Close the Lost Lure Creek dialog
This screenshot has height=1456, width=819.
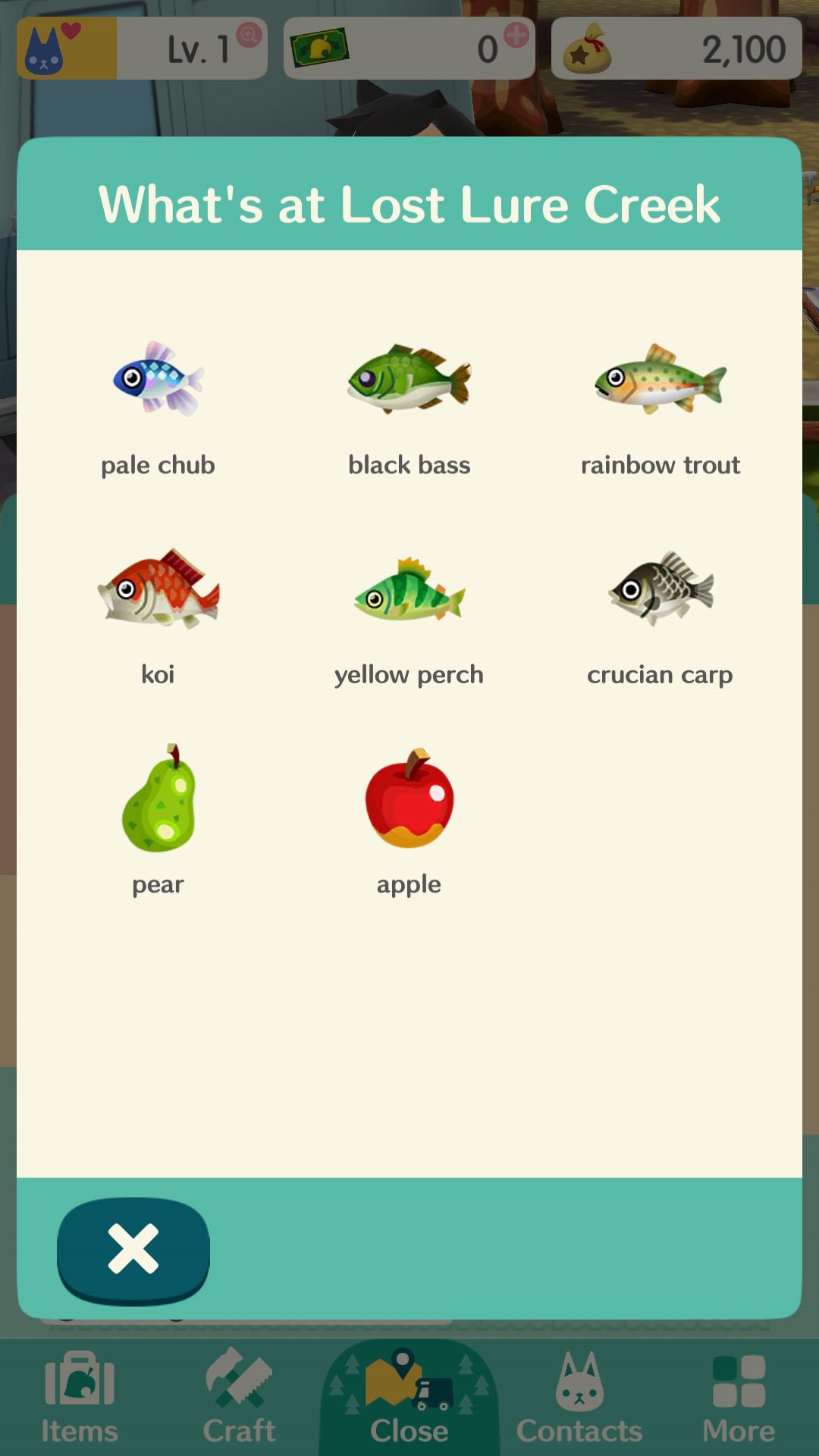[133, 1250]
